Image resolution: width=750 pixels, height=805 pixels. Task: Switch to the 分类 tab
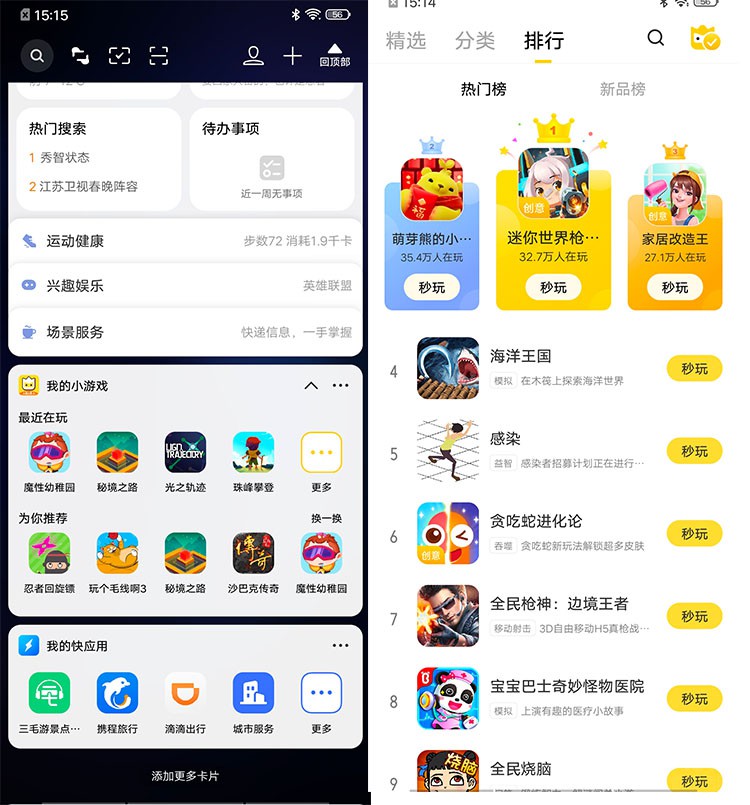(x=475, y=40)
